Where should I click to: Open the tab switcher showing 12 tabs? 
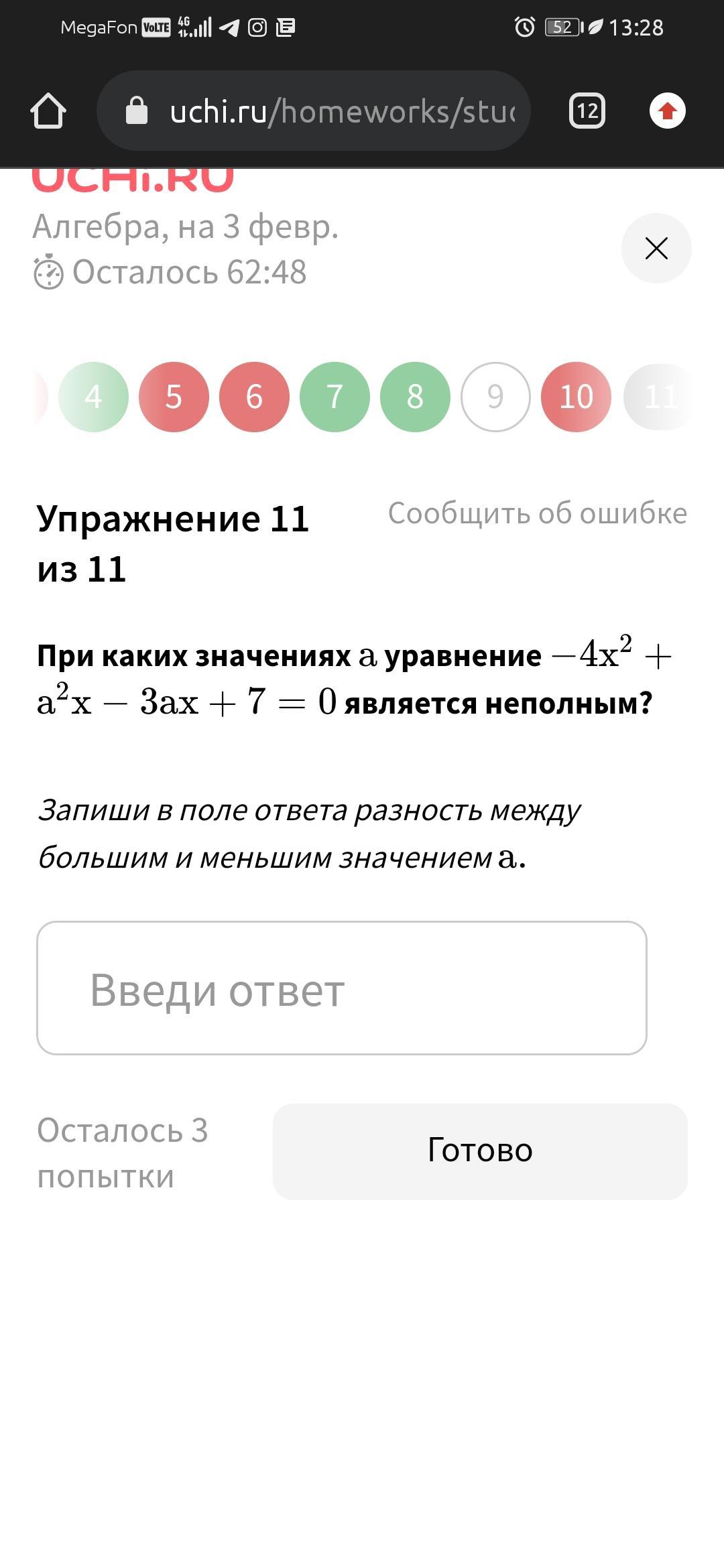point(587,111)
